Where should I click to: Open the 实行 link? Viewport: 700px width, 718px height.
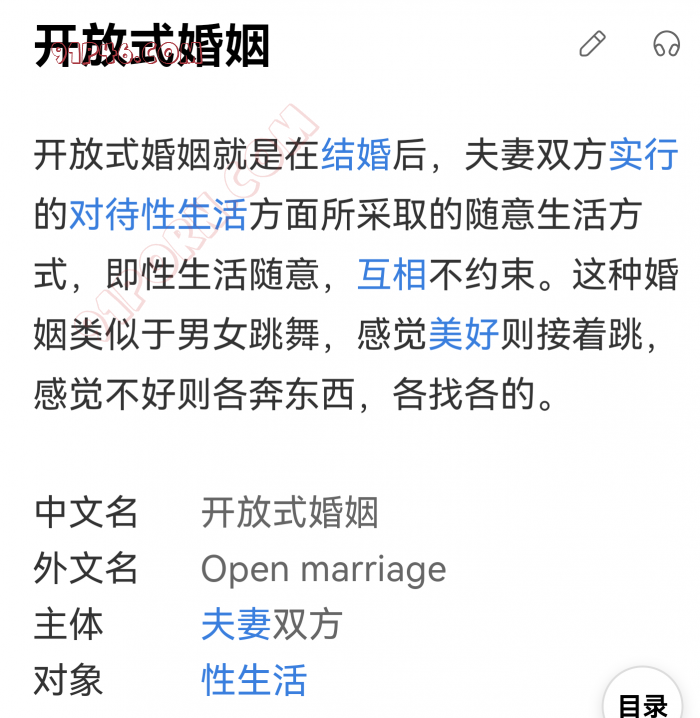click(x=643, y=155)
